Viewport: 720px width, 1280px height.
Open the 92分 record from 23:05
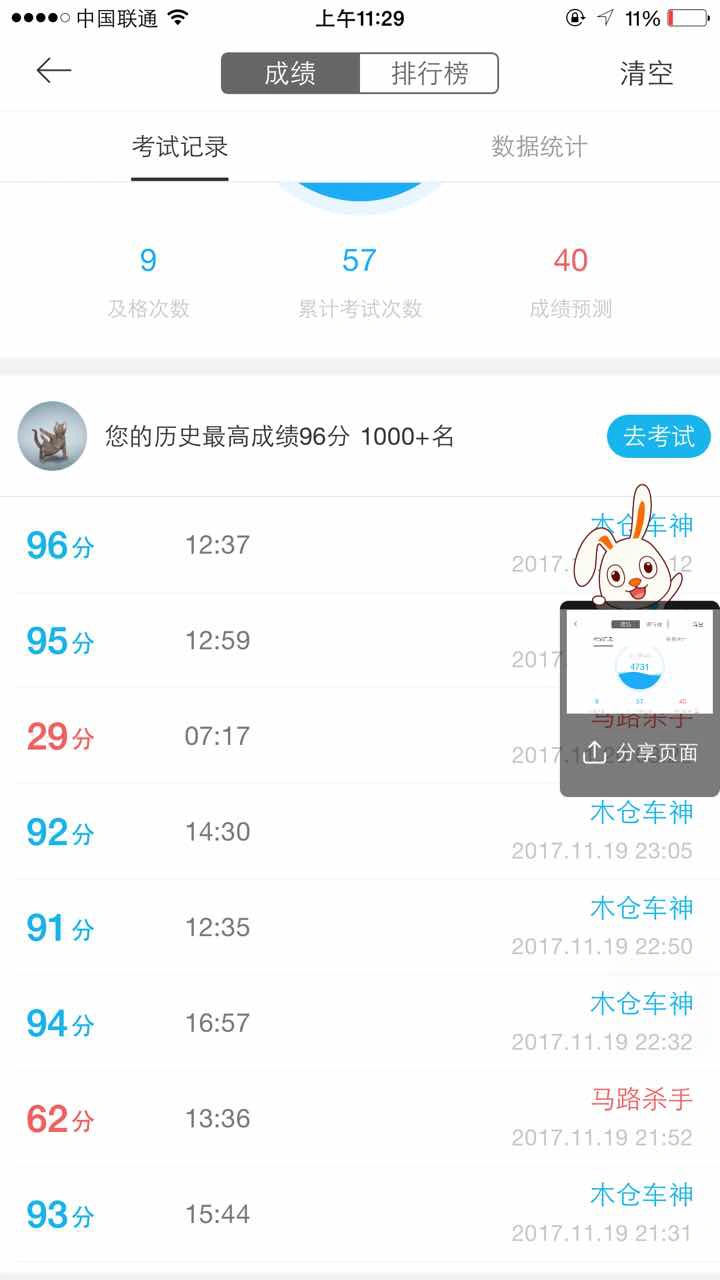pyautogui.click(x=300, y=831)
